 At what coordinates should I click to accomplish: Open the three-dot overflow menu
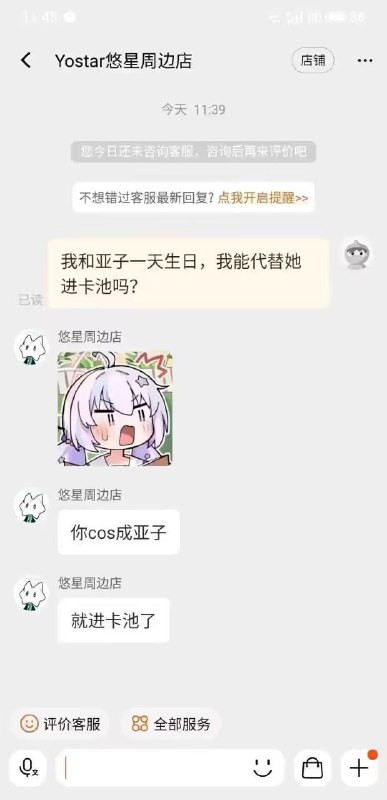pos(365,61)
